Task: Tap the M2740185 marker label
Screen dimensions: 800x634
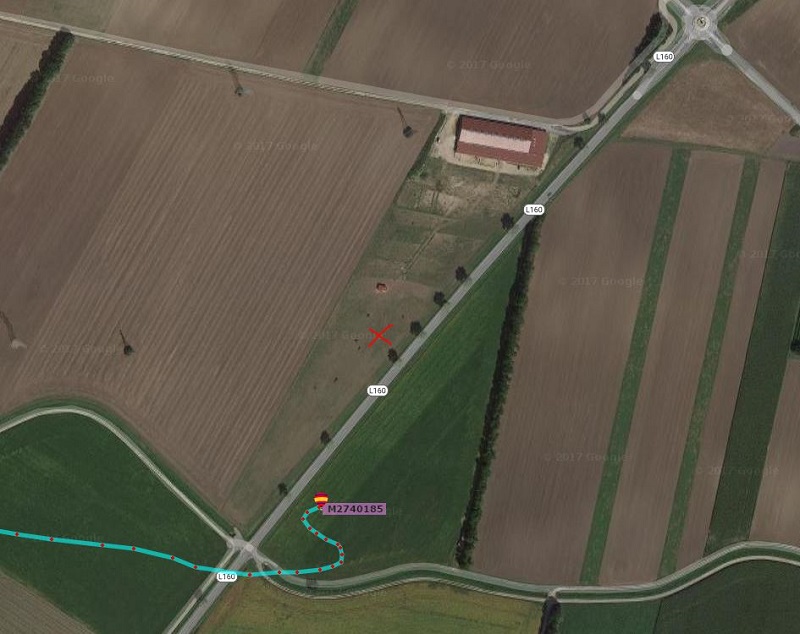Action: (355, 509)
